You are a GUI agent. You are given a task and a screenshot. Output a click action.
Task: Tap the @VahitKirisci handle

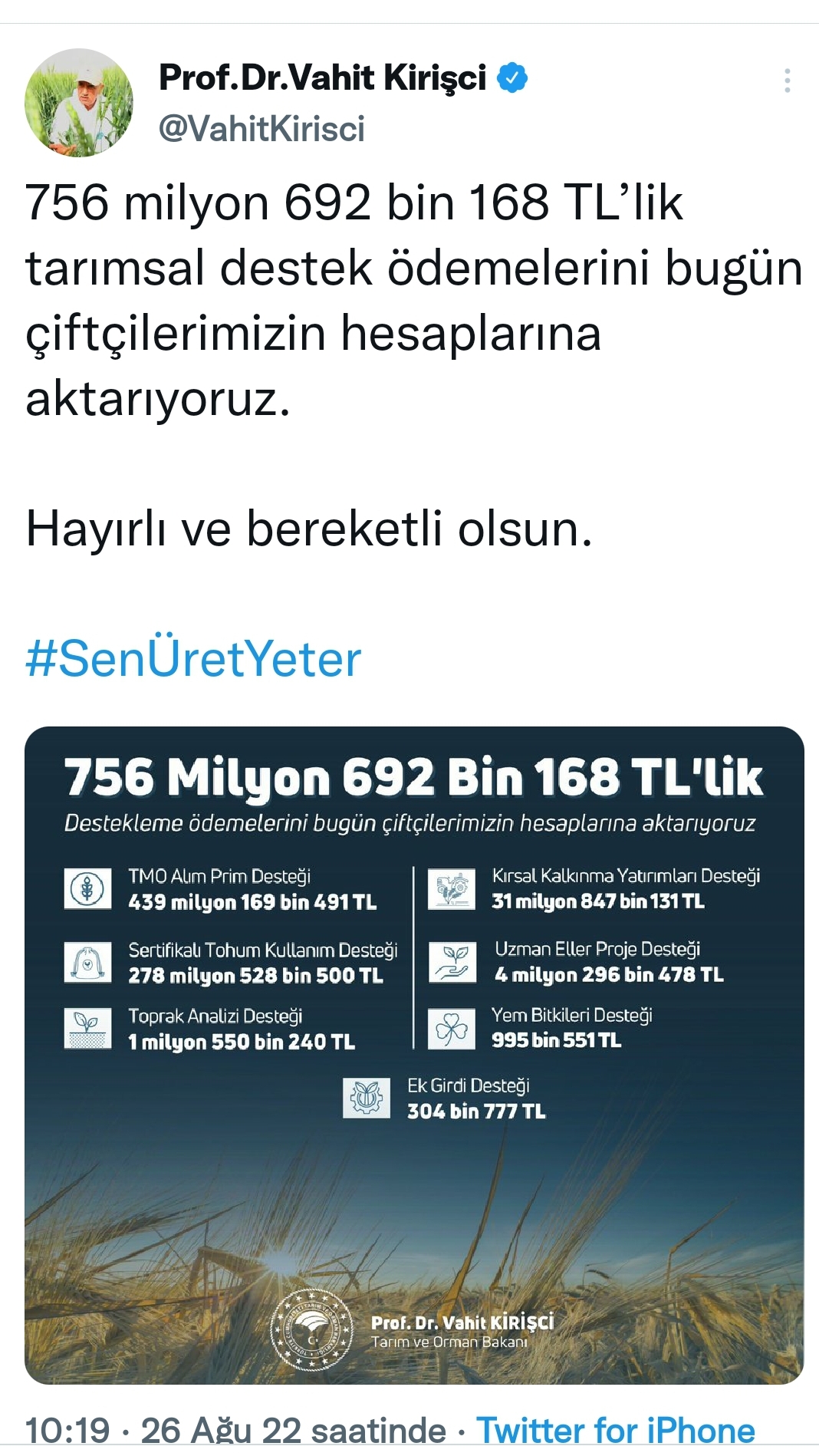261,128
